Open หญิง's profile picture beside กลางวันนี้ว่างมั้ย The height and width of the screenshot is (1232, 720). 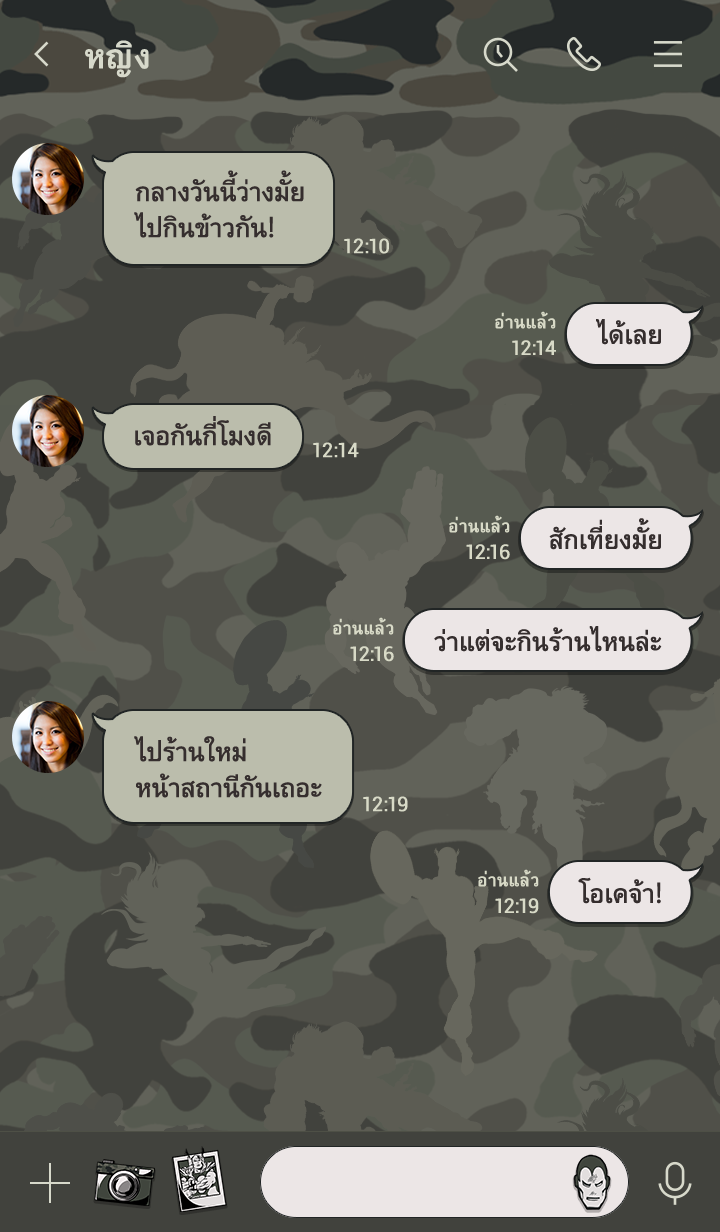pos(48,179)
